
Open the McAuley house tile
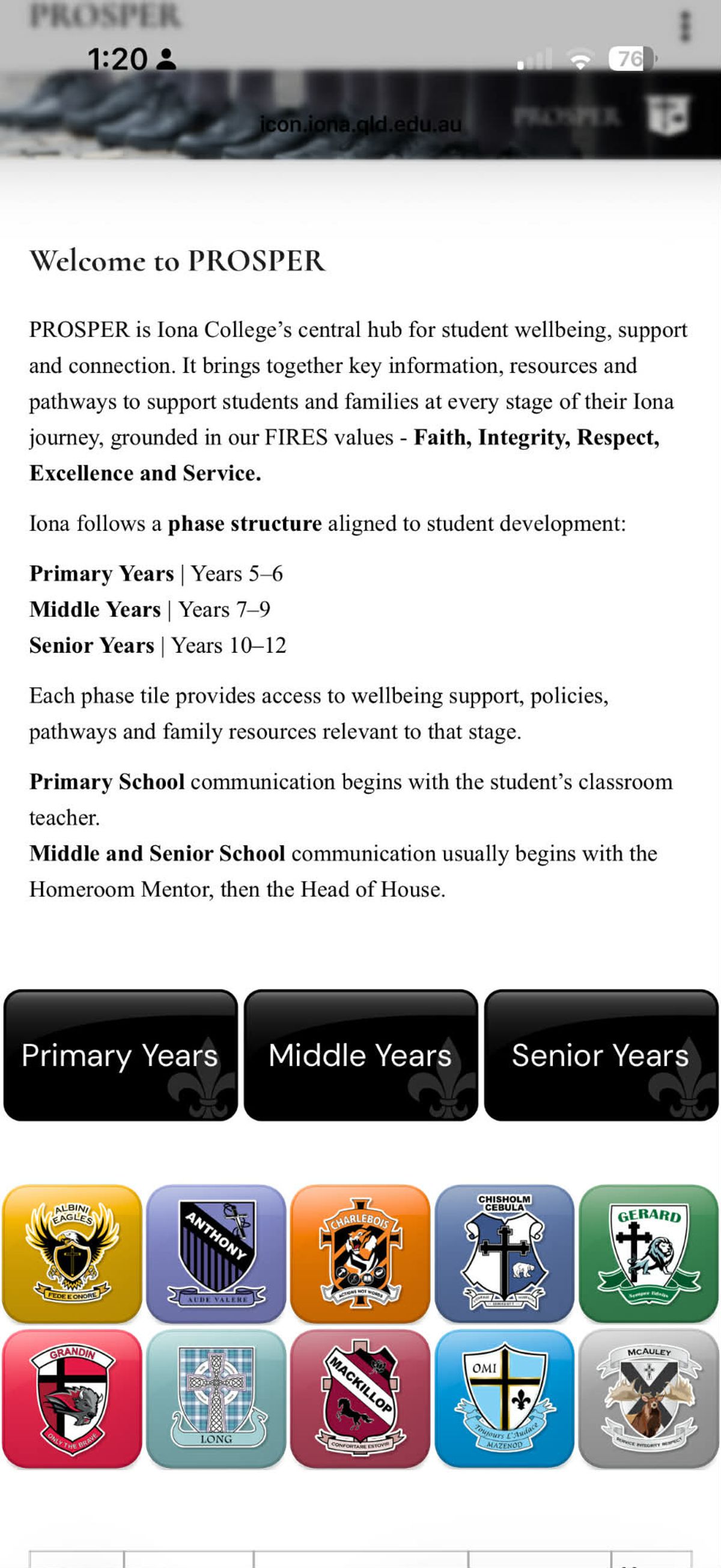tap(648, 1398)
